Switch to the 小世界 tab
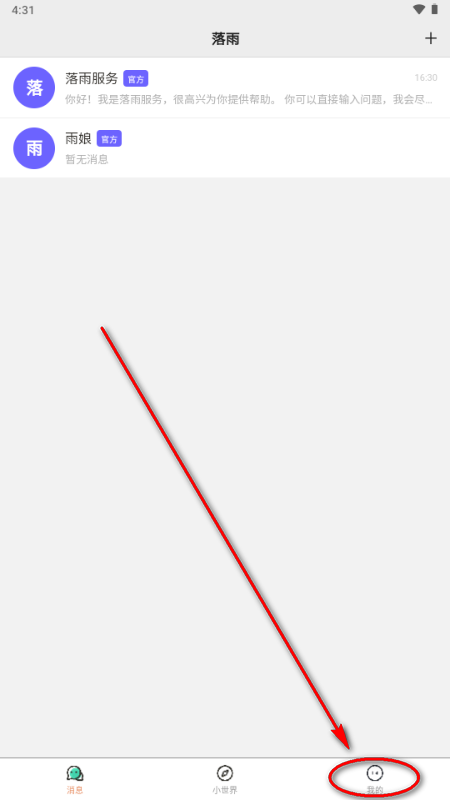 point(225,780)
